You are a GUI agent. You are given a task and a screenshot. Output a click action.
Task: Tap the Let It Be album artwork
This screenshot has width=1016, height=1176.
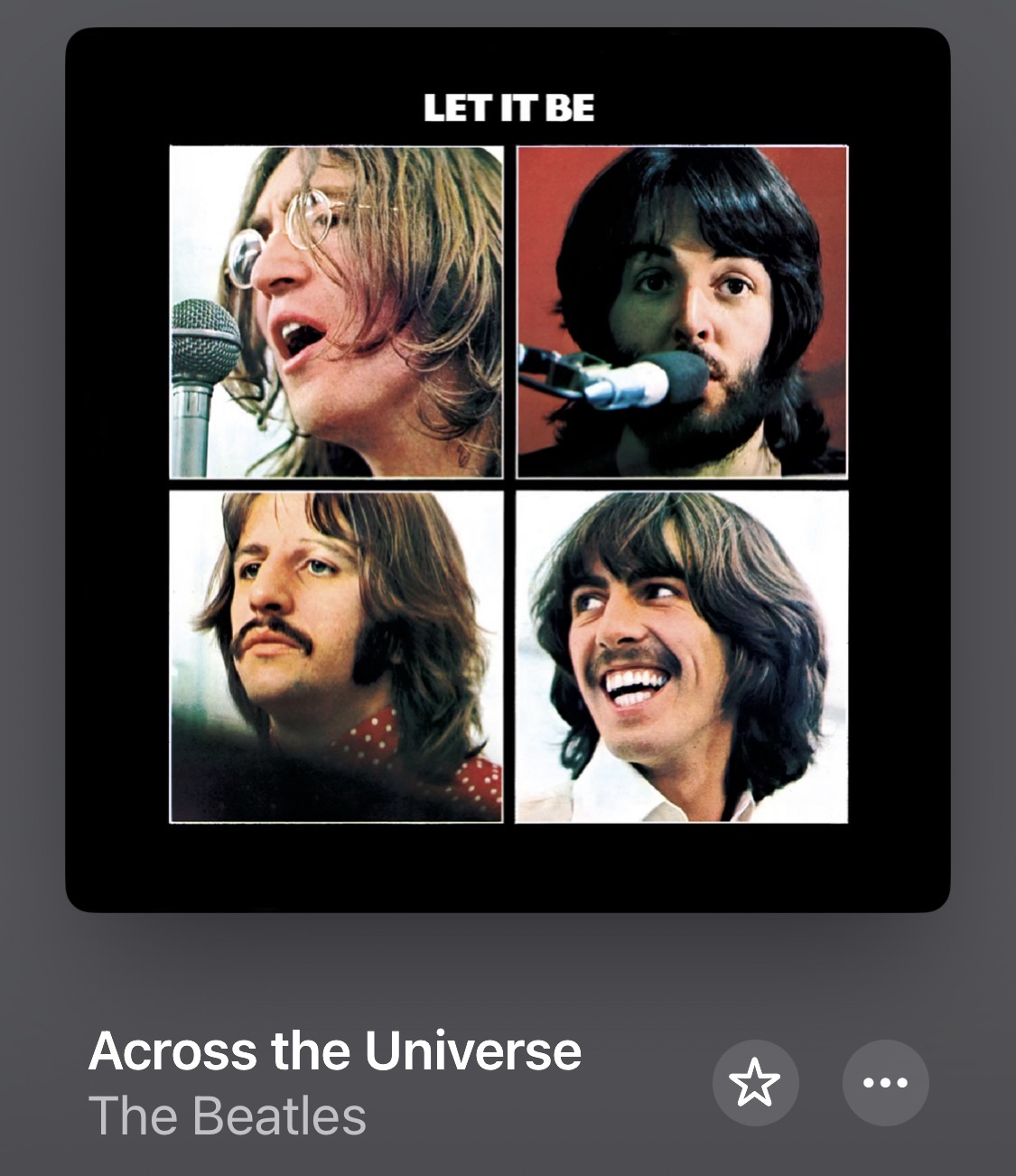(x=508, y=470)
